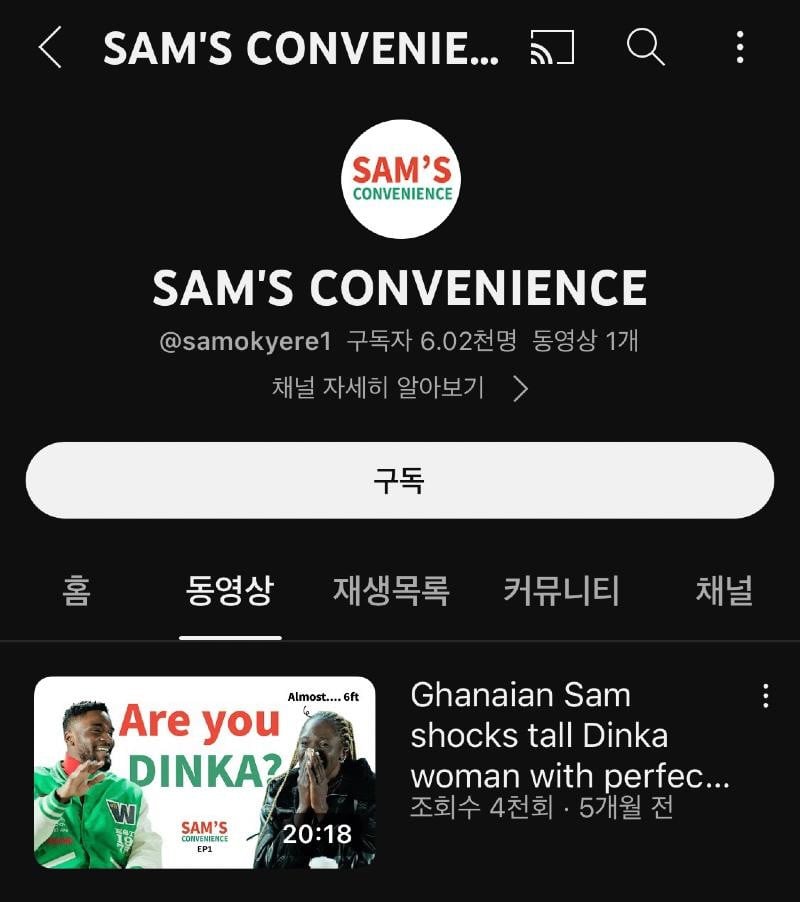The image size is (800, 902).
Task: Open the top bar overflow menu
Action: click(740, 47)
